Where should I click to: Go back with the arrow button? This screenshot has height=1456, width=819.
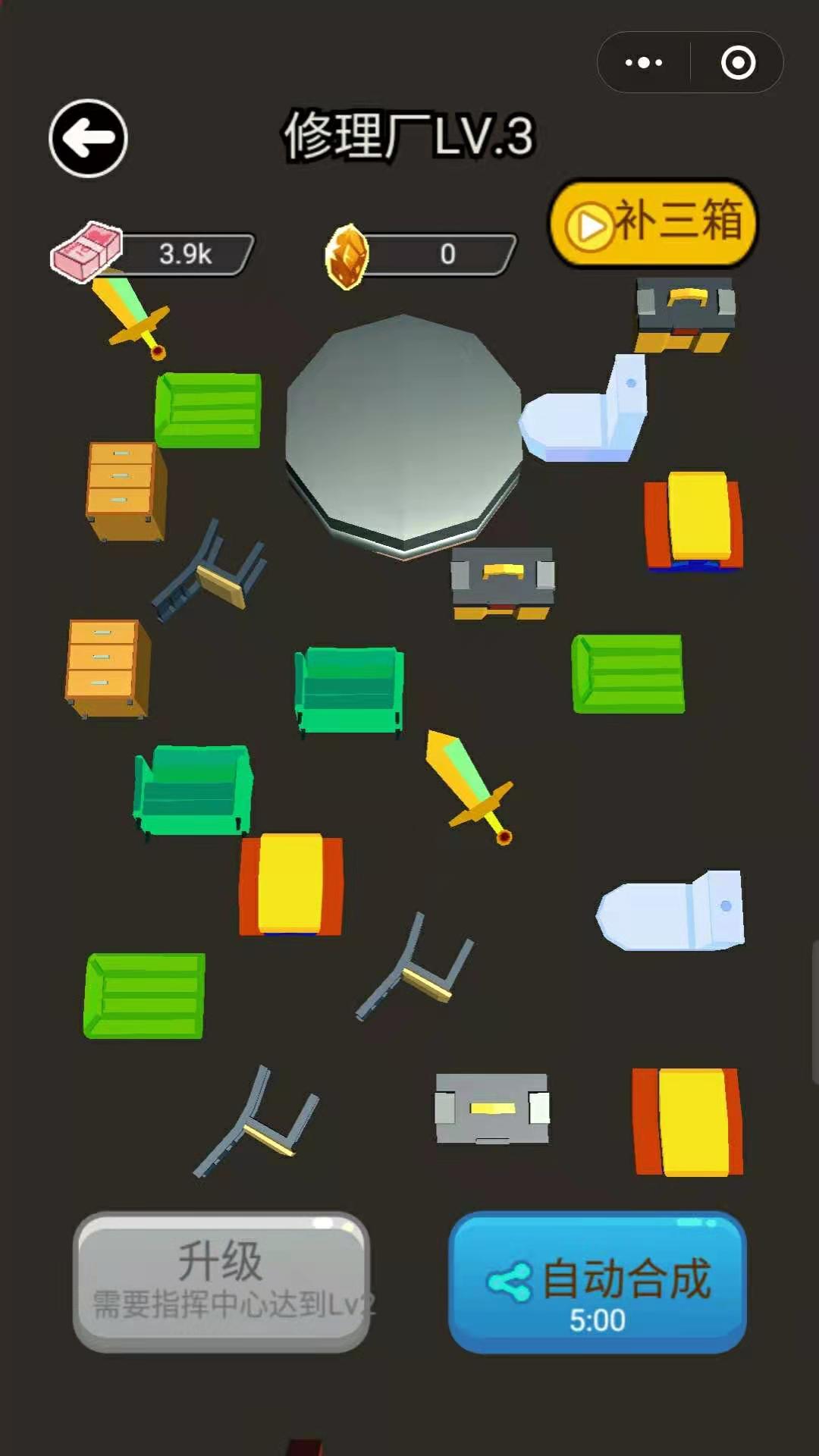point(88,138)
